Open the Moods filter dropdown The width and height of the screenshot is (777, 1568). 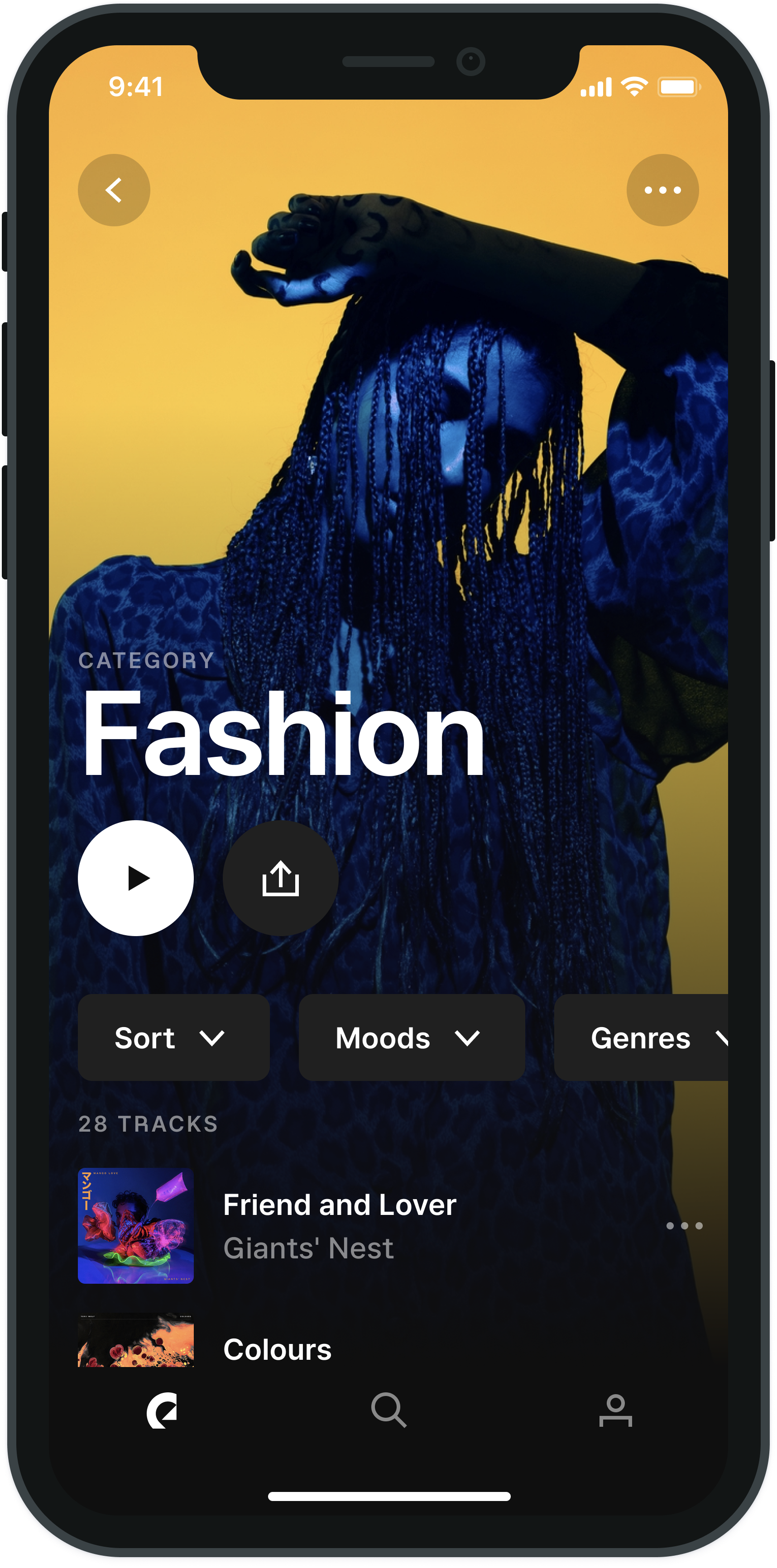point(412,1038)
